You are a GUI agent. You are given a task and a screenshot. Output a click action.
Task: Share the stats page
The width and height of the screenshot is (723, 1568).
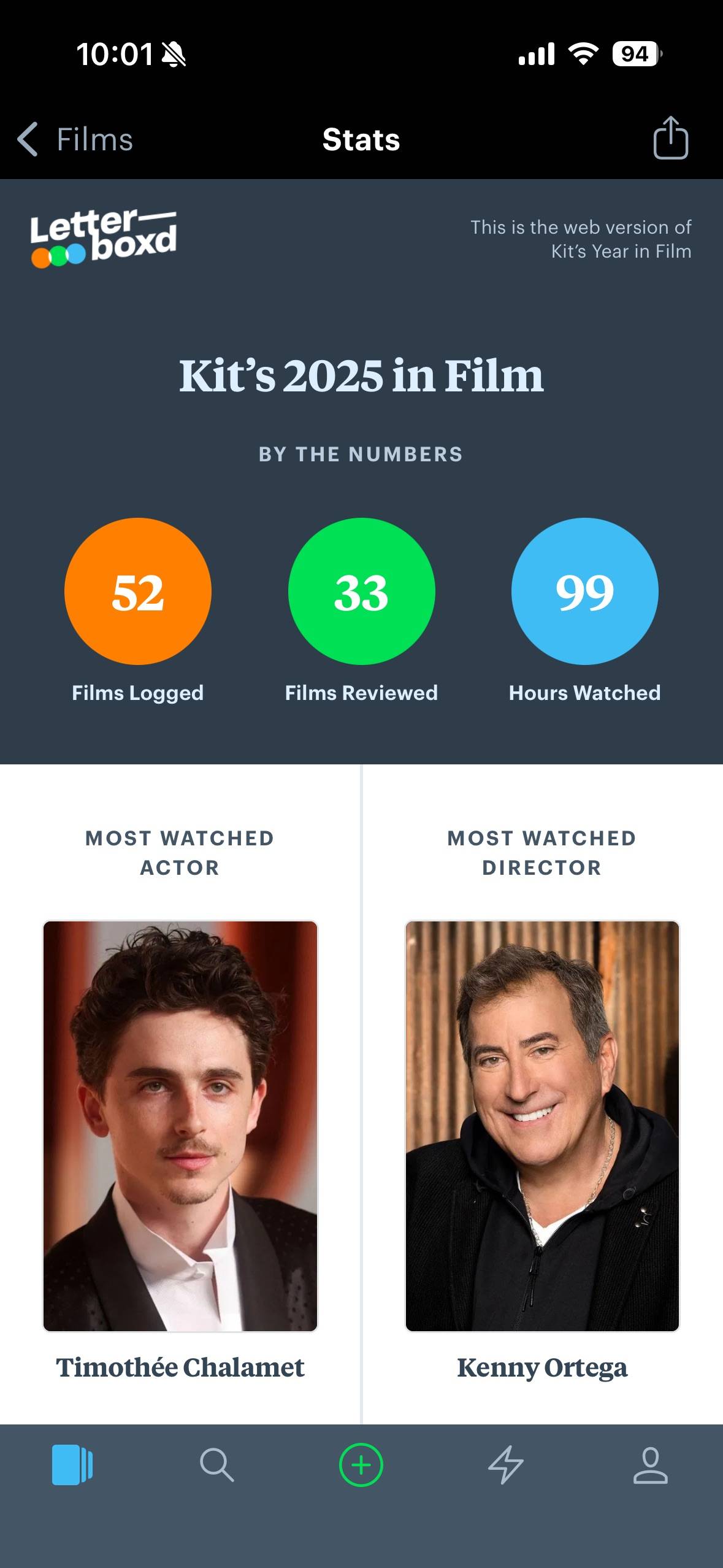click(670, 137)
